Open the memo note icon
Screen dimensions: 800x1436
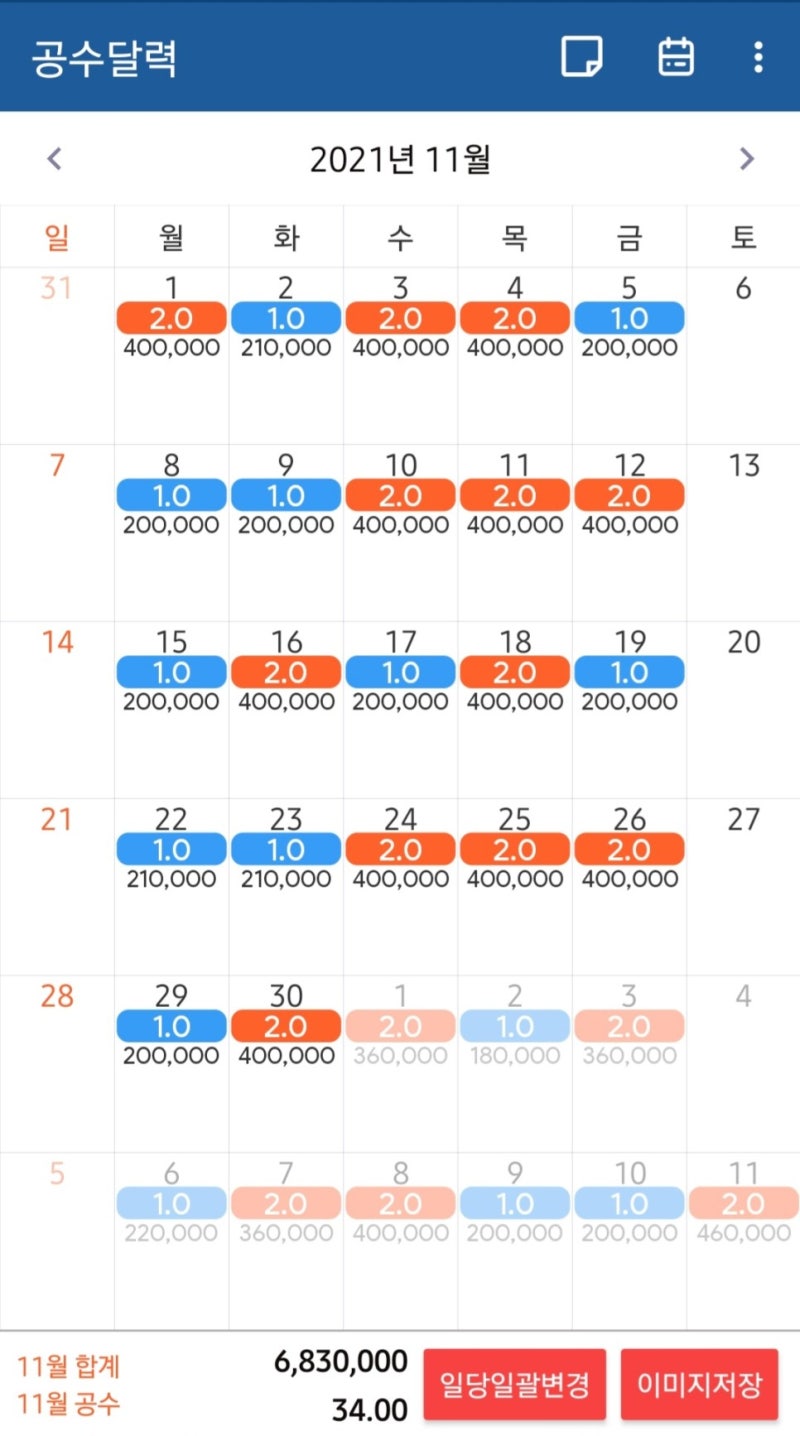pyautogui.click(x=581, y=57)
